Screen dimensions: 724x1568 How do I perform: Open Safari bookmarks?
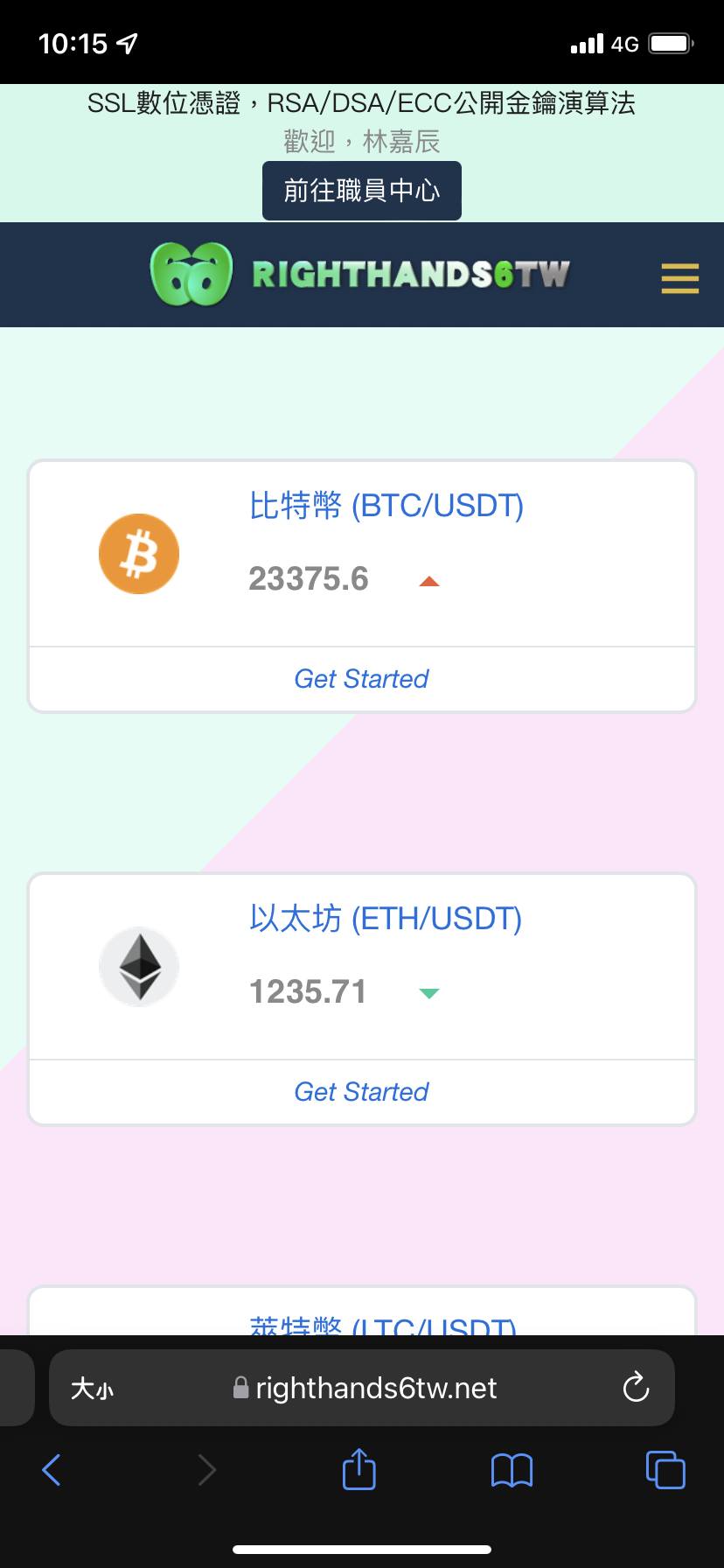pos(512,1470)
